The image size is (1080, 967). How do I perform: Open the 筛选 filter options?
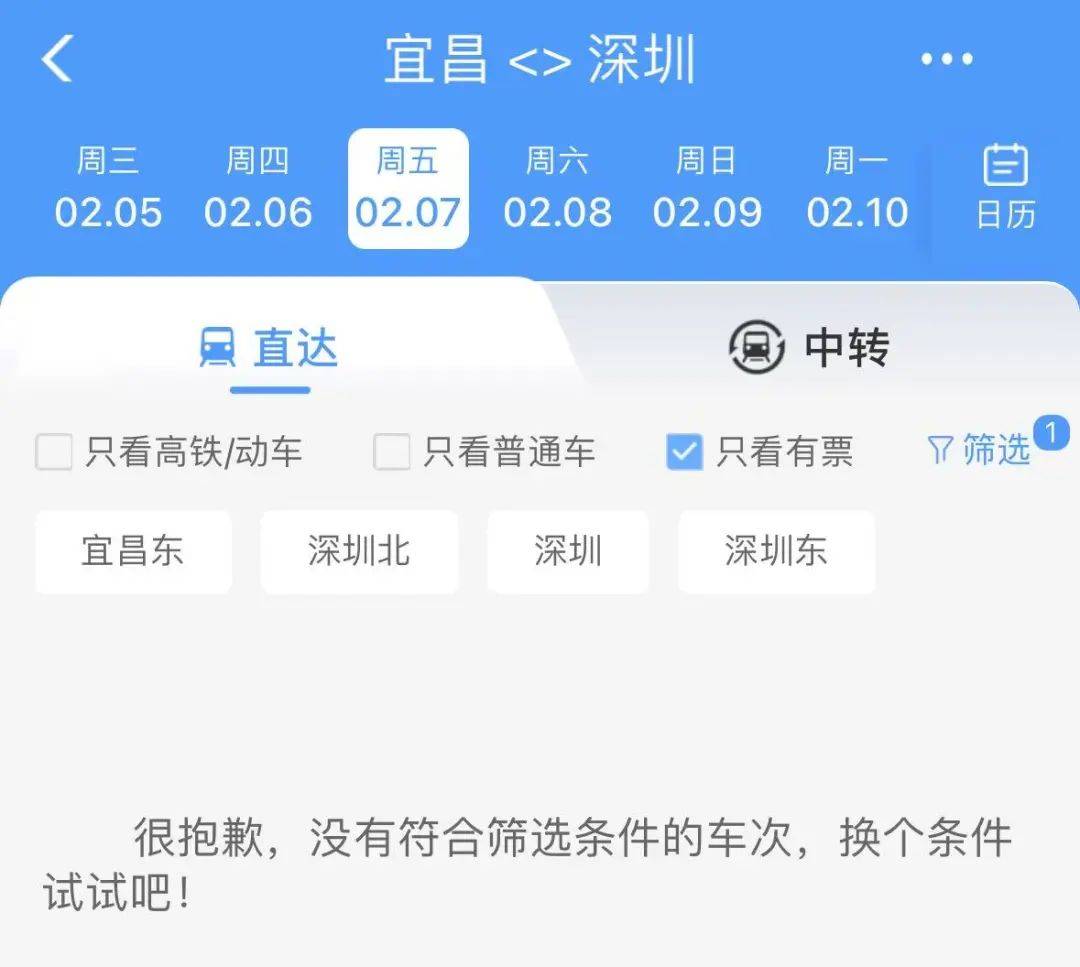pos(980,450)
